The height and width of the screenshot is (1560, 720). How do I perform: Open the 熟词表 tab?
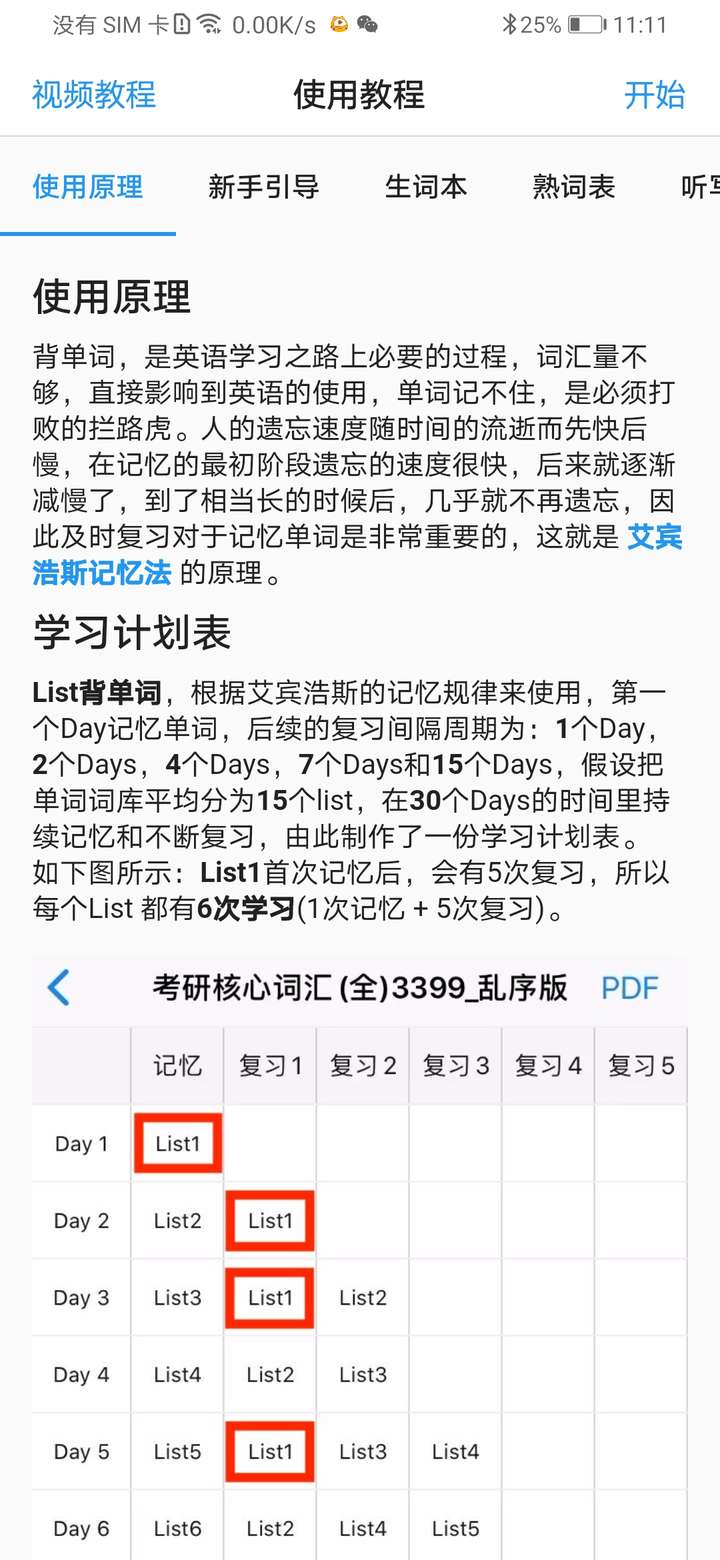point(574,186)
